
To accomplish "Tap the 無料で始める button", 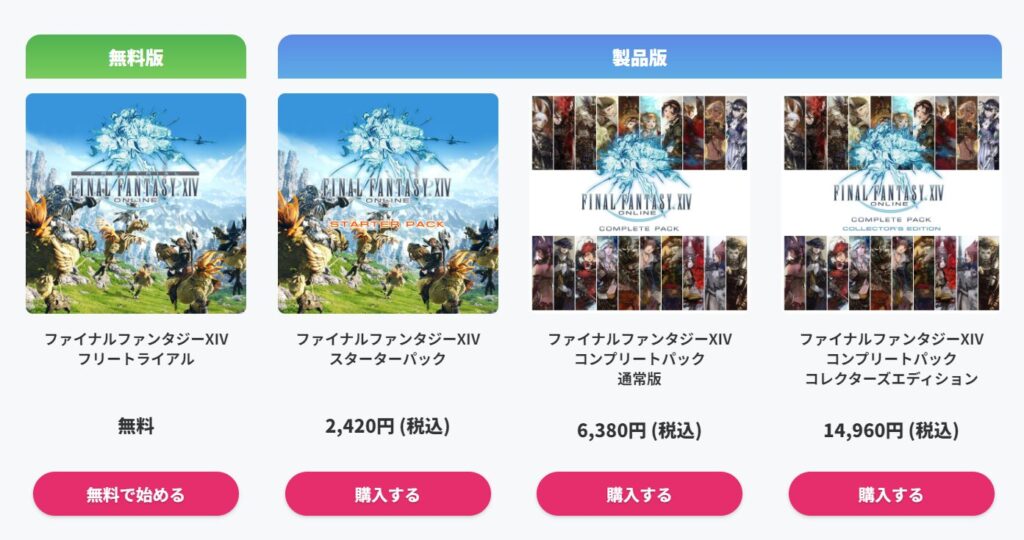I will pyautogui.click(x=136, y=494).
